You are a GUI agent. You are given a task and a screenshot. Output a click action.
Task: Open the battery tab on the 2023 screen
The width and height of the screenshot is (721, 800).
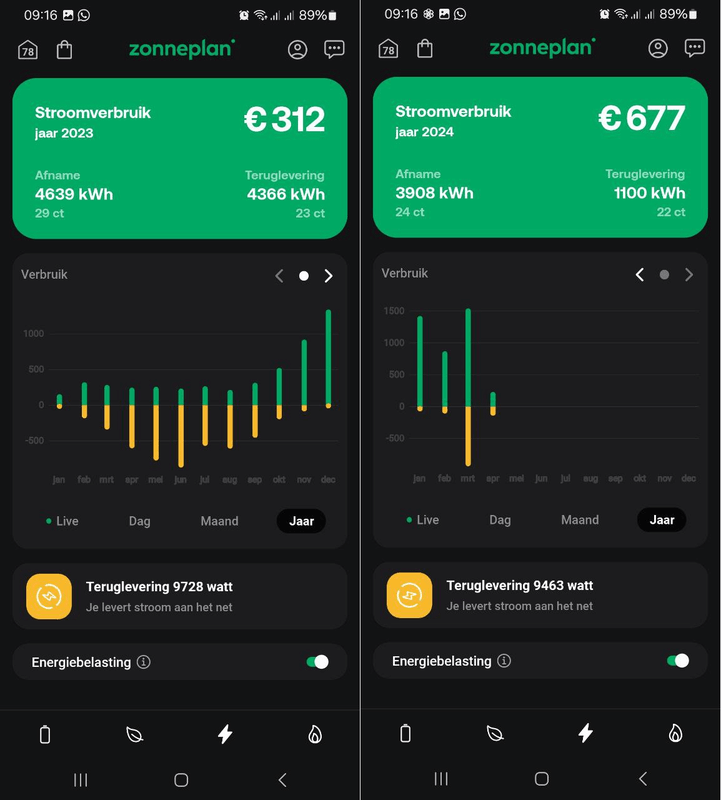click(45, 734)
